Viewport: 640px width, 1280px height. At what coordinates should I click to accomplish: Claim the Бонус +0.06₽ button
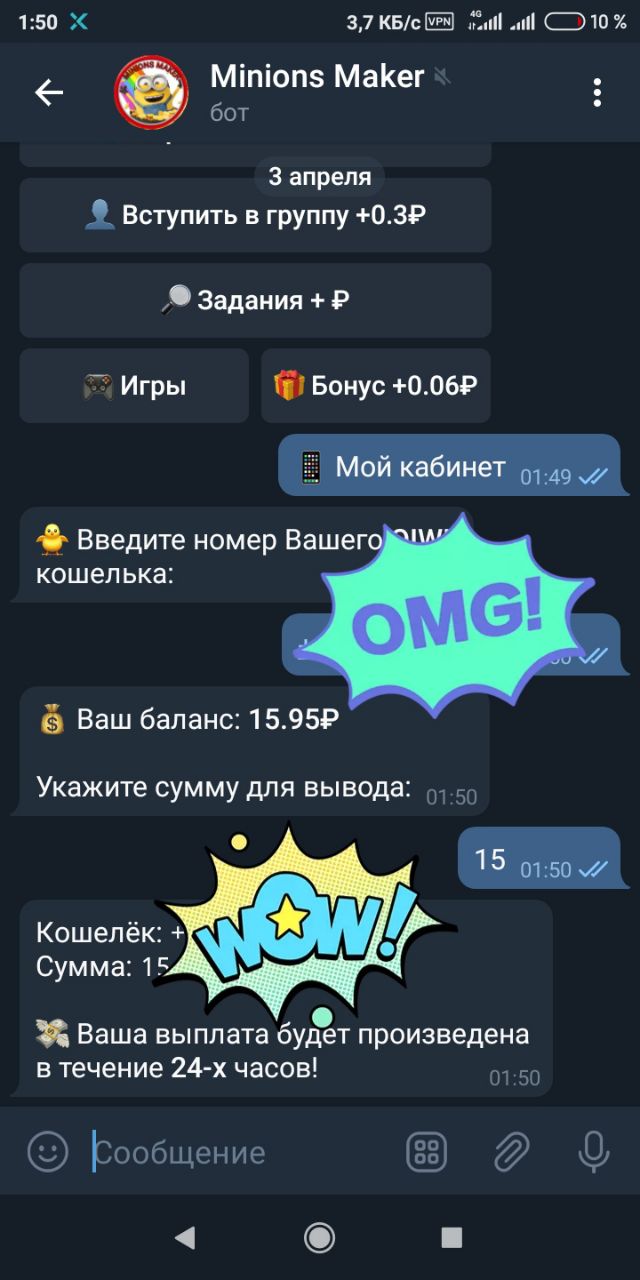coord(376,386)
